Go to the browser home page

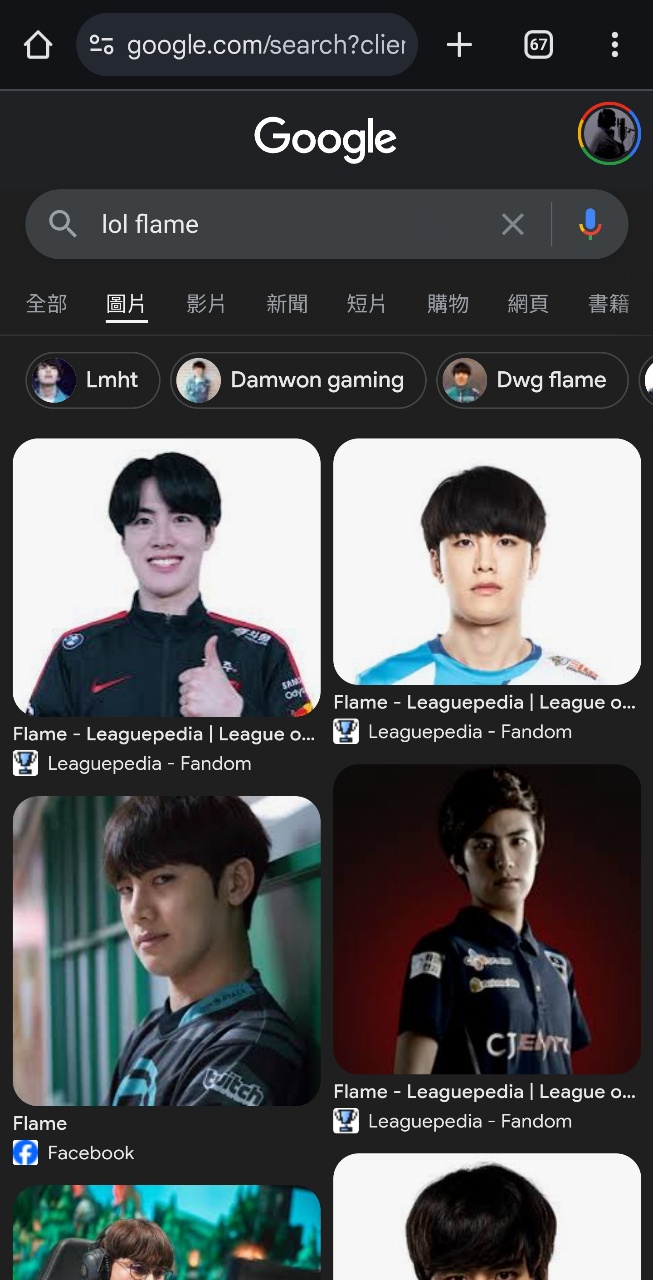38,45
